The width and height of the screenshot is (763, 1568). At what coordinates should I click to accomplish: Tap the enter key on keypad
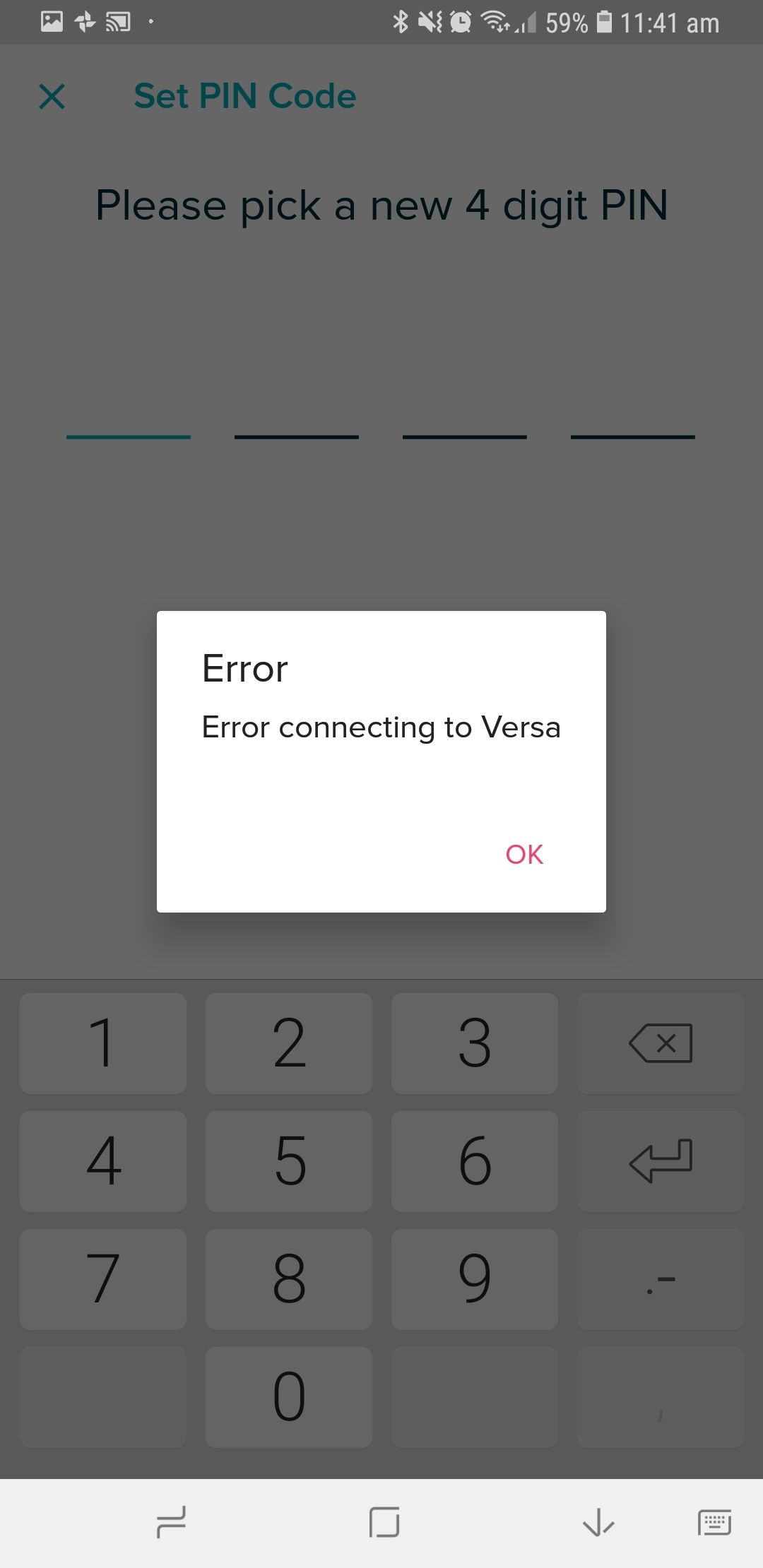pos(661,1161)
